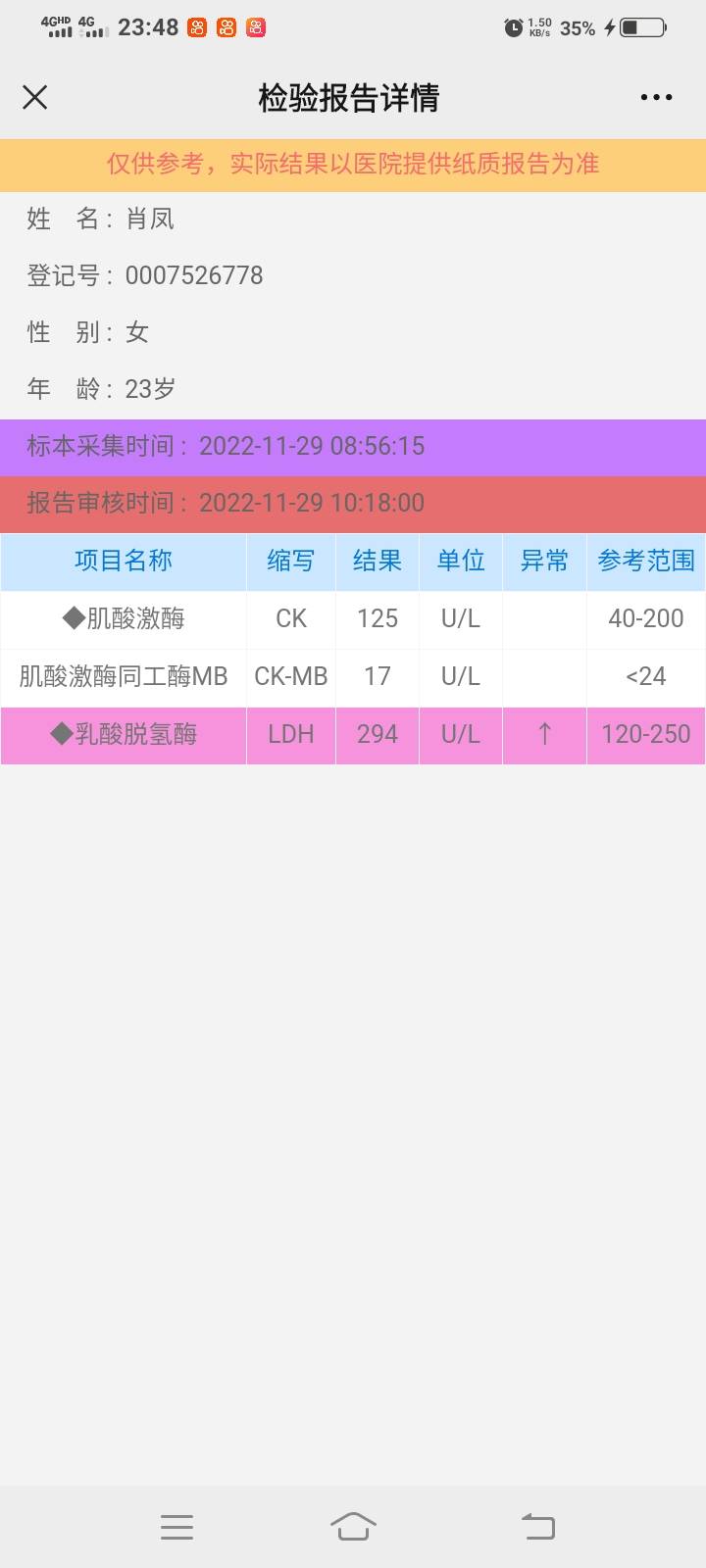This screenshot has width=706, height=1568.
Task: Tap the 异常 column header
Action: coord(543,561)
